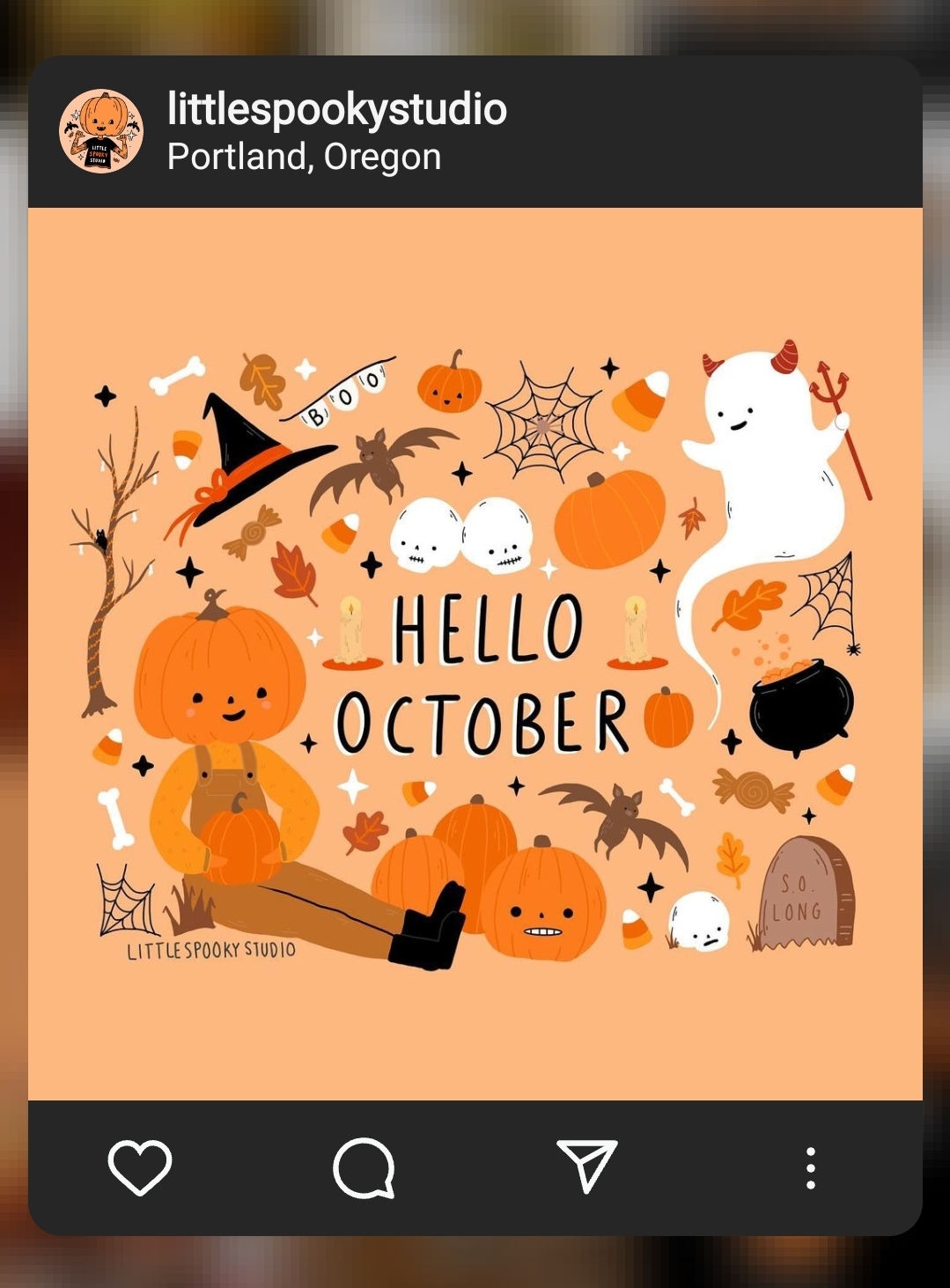Open comments on this post

point(364,1168)
